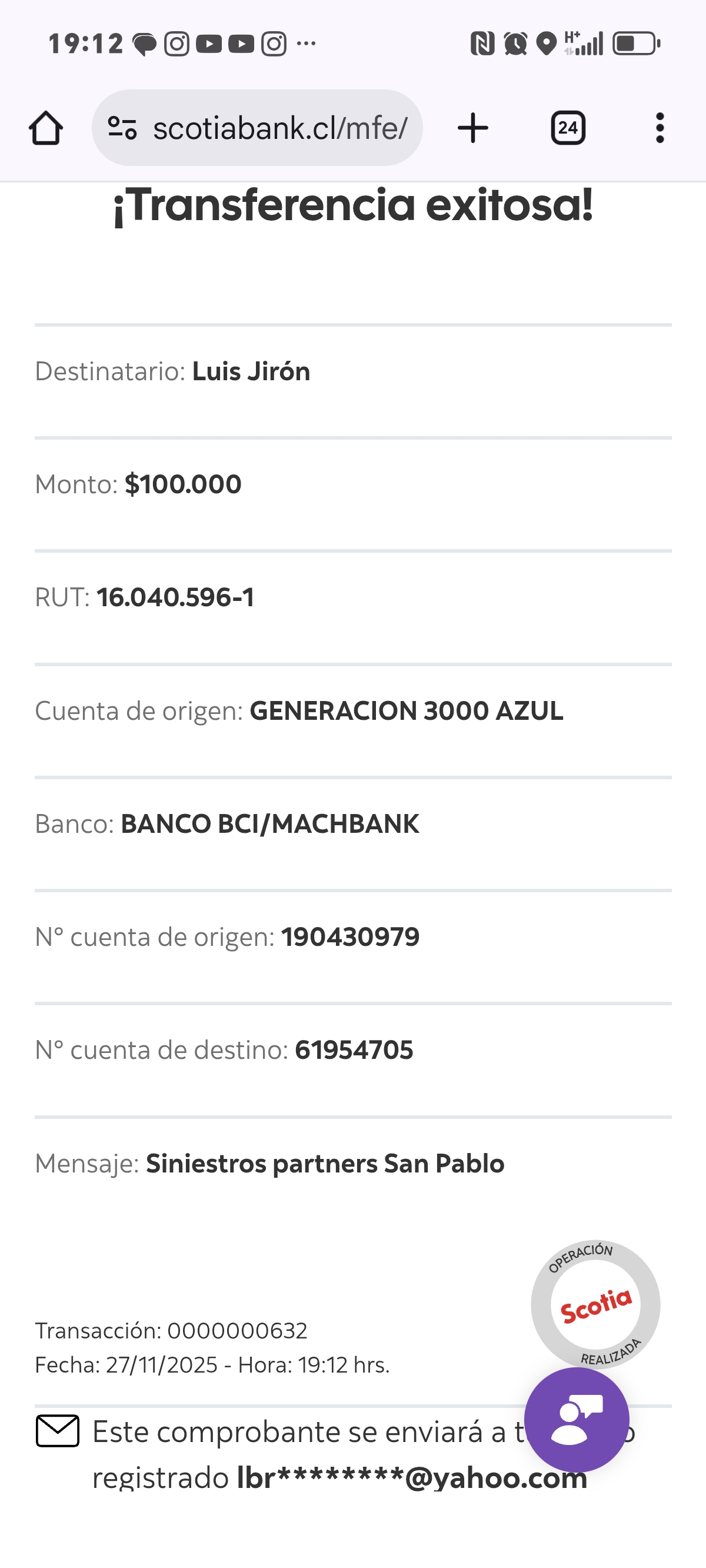The width and height of the screenshot is (706, 1568).
Task: View site information icon in address bar
Action: click(122, 128)
